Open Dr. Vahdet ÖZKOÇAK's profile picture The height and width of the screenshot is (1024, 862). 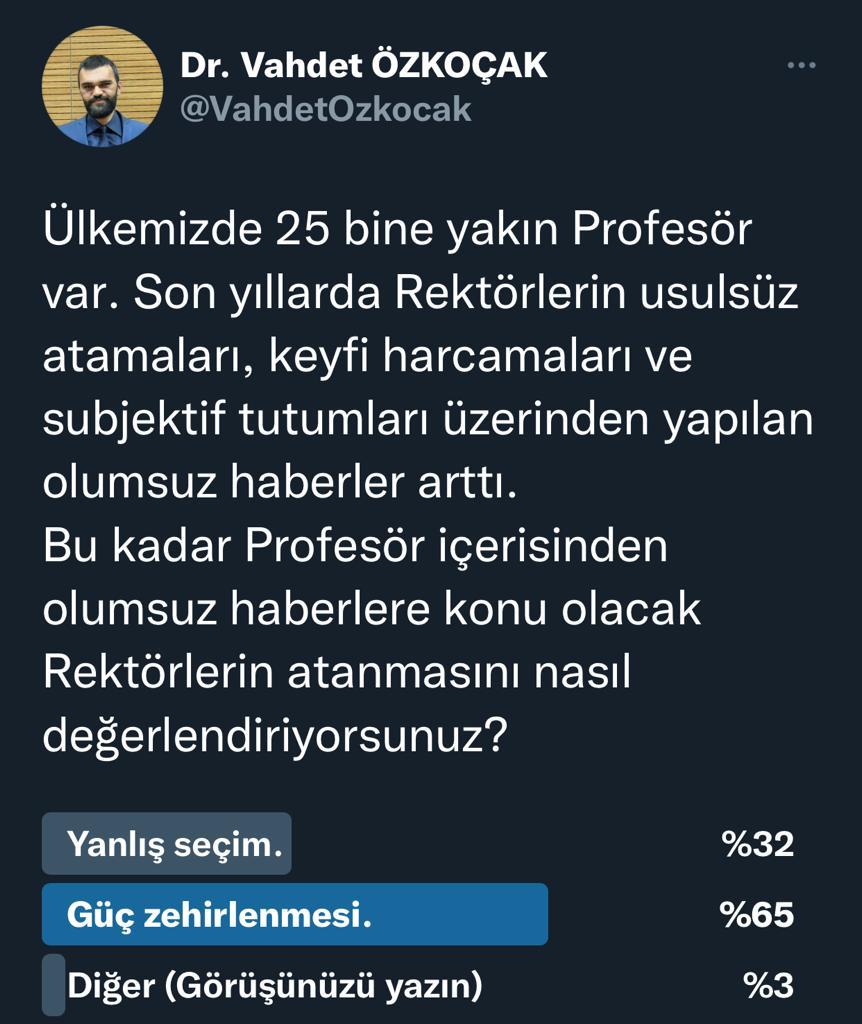(x=101, y=87)
